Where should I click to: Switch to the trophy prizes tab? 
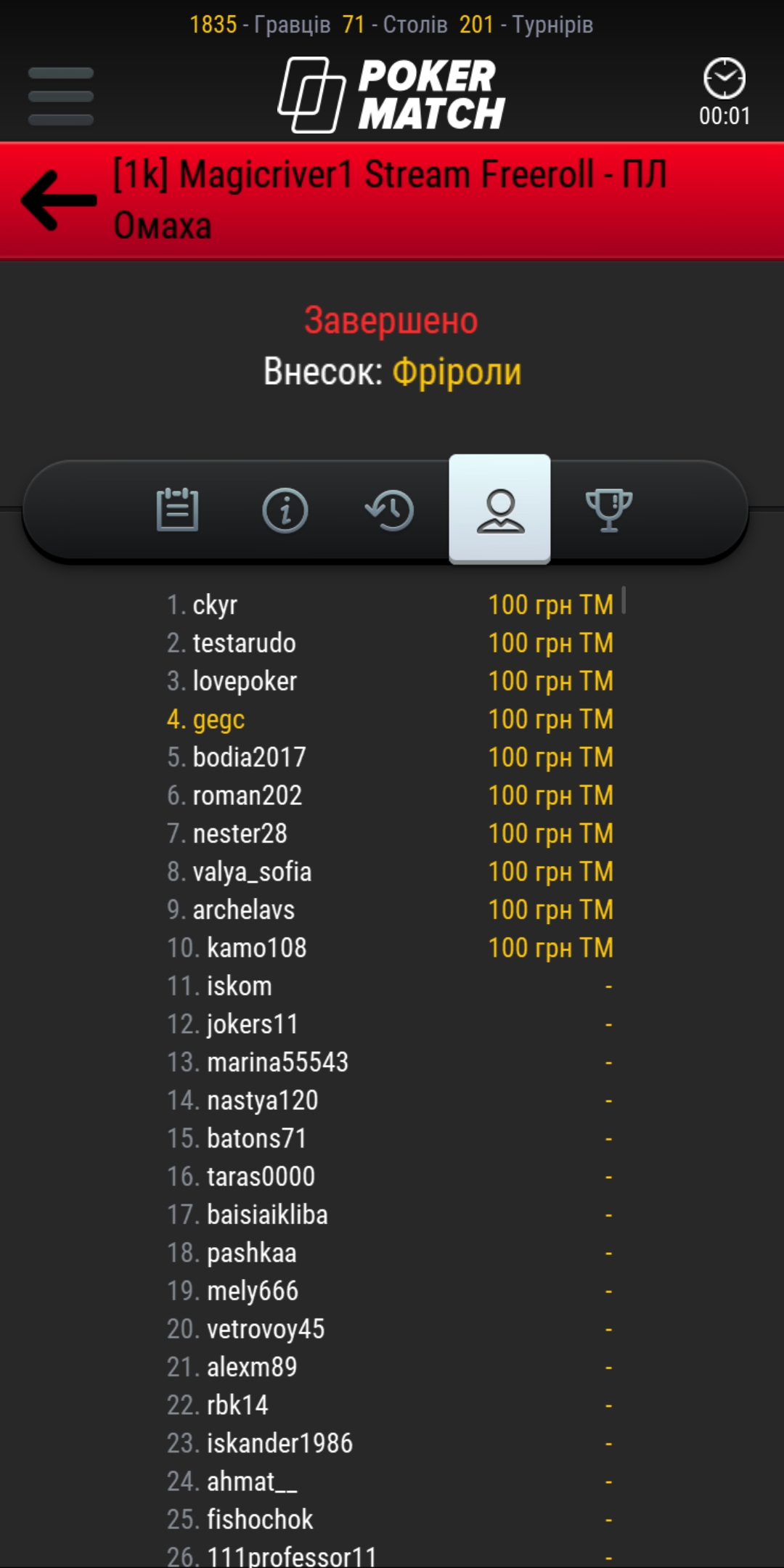(608, 510)
